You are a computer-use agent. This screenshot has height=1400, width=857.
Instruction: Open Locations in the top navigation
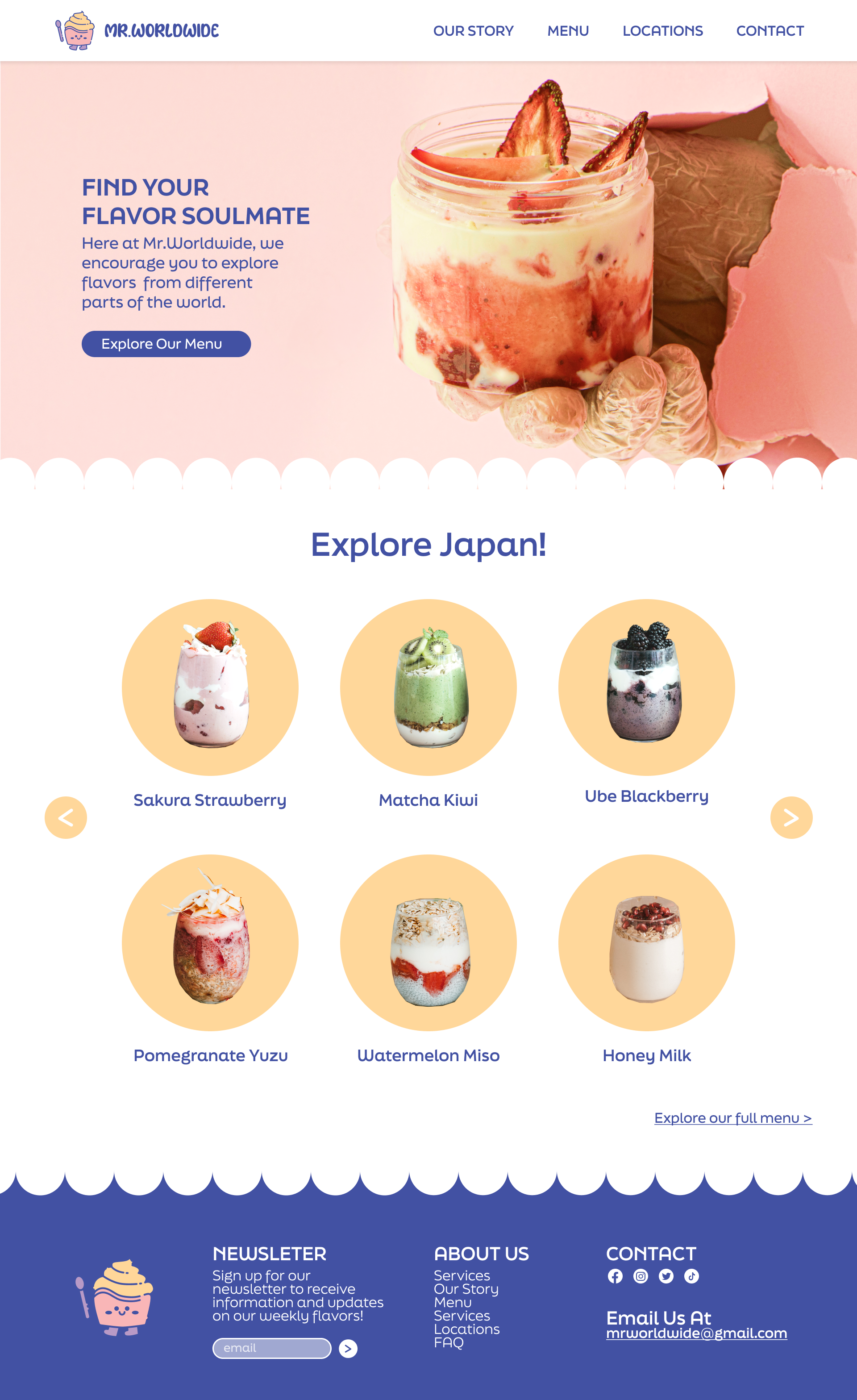[x=663, y=31]
